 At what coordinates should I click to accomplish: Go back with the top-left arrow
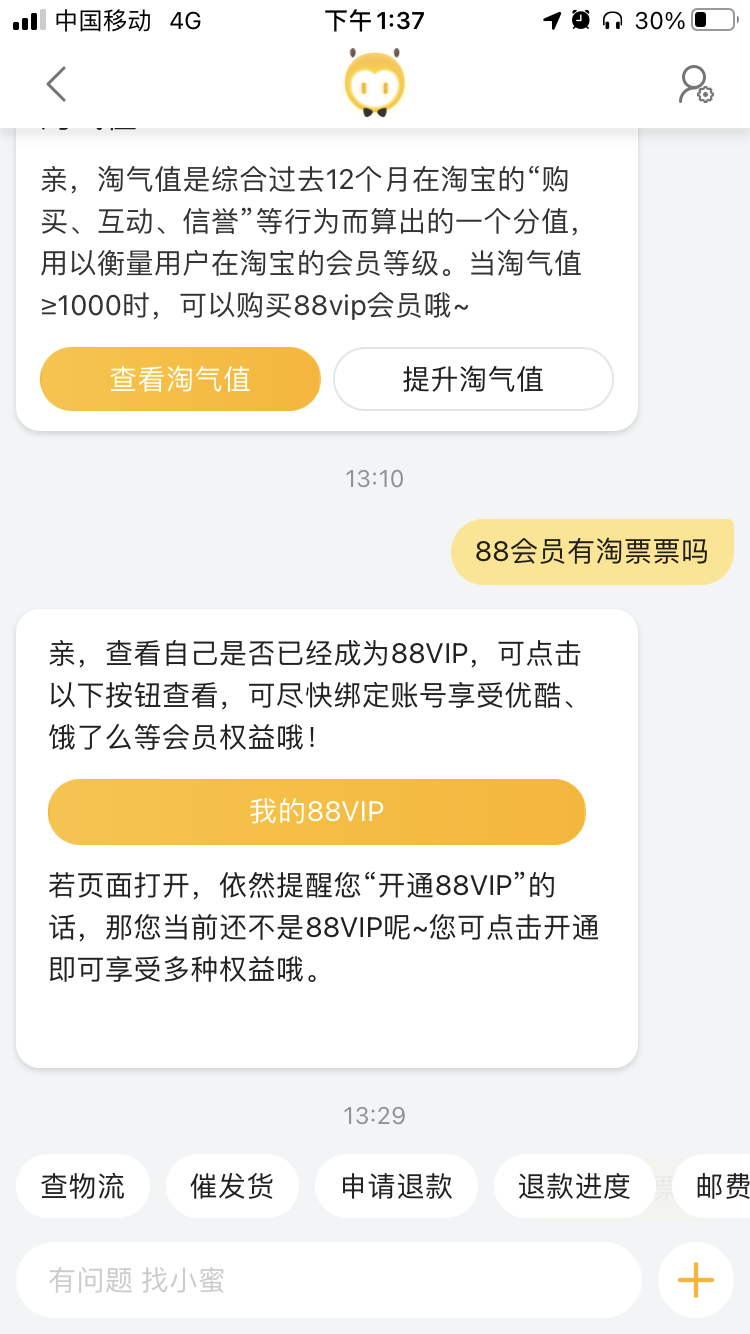[57, 85]
